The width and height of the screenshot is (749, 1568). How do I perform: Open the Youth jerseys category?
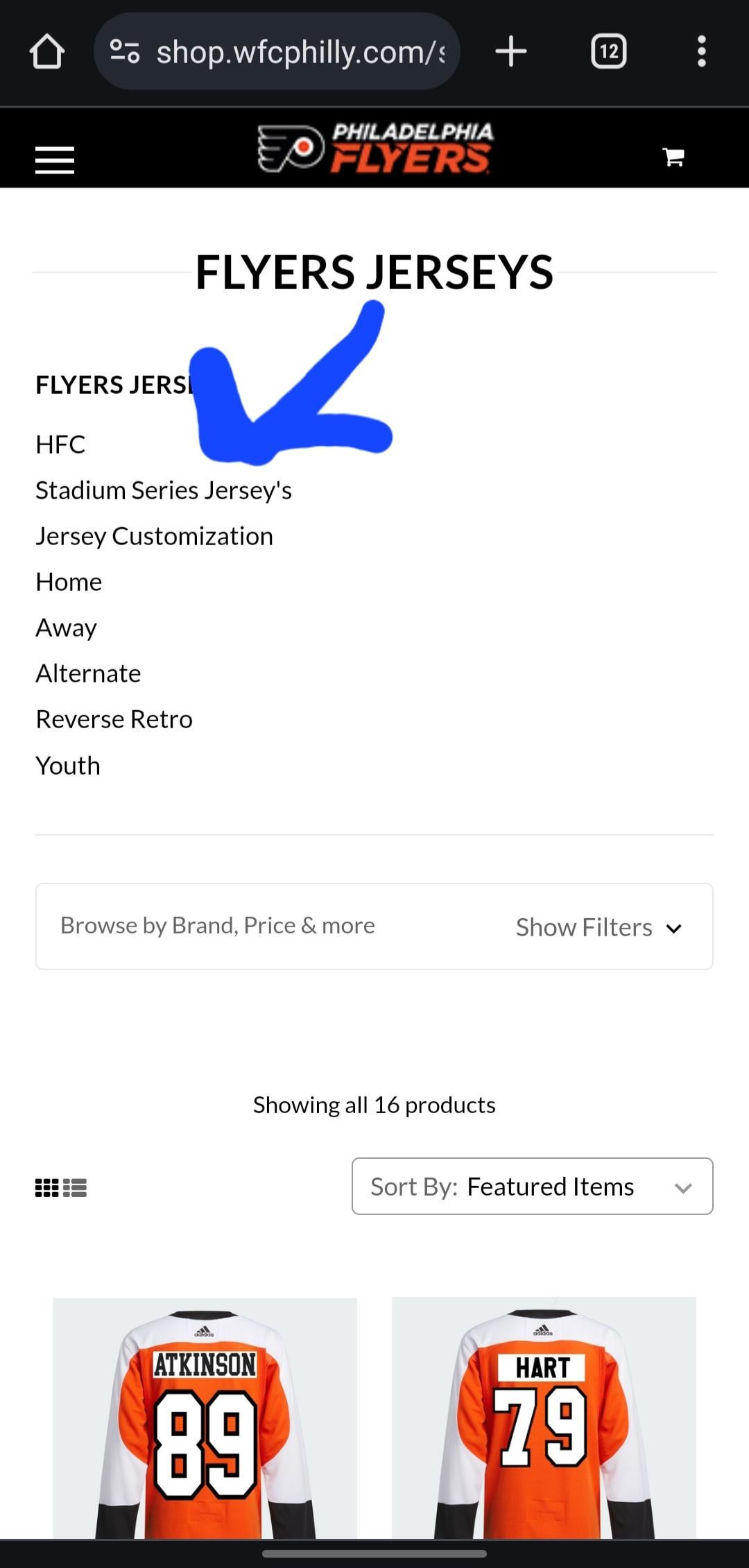click(x=68, y=766)
